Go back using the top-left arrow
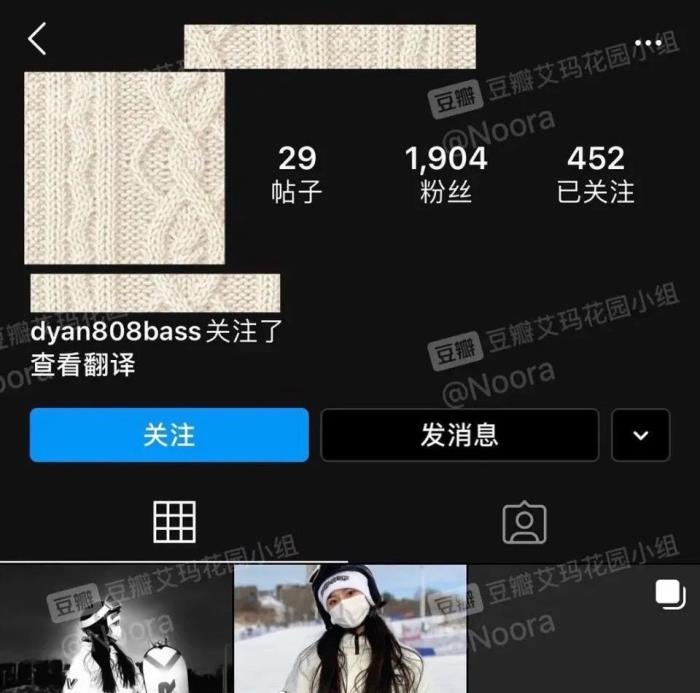700x693 pixels. pos(38,40)
